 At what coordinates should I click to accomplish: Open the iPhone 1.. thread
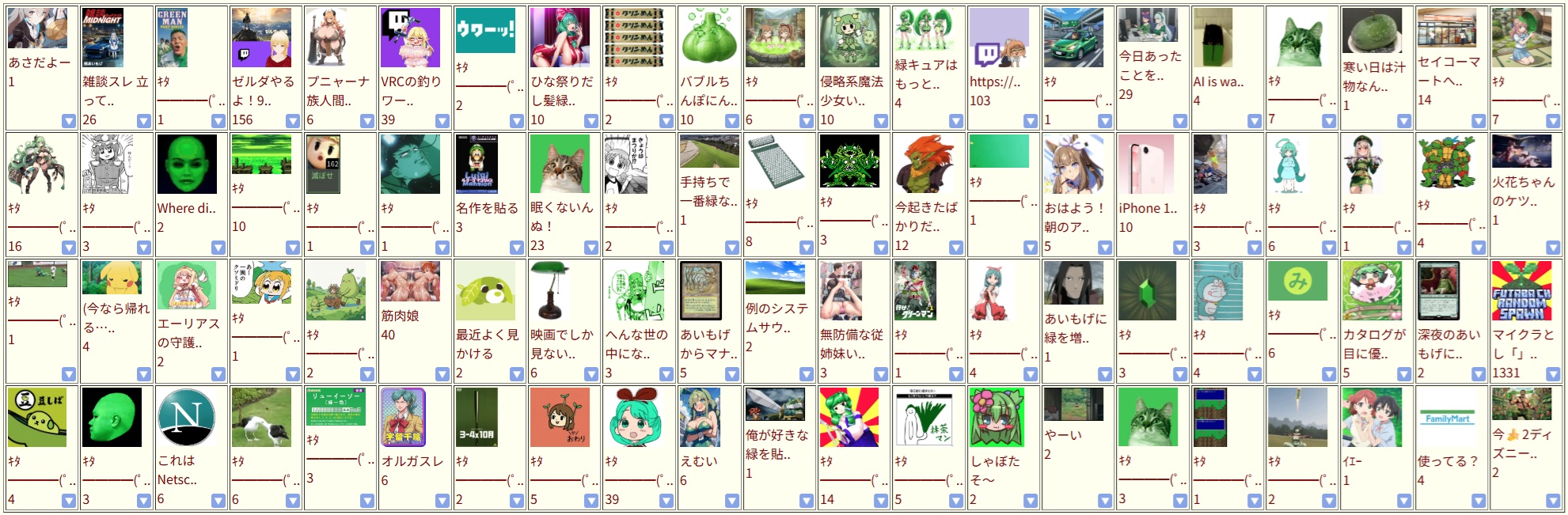point(1140,165)
